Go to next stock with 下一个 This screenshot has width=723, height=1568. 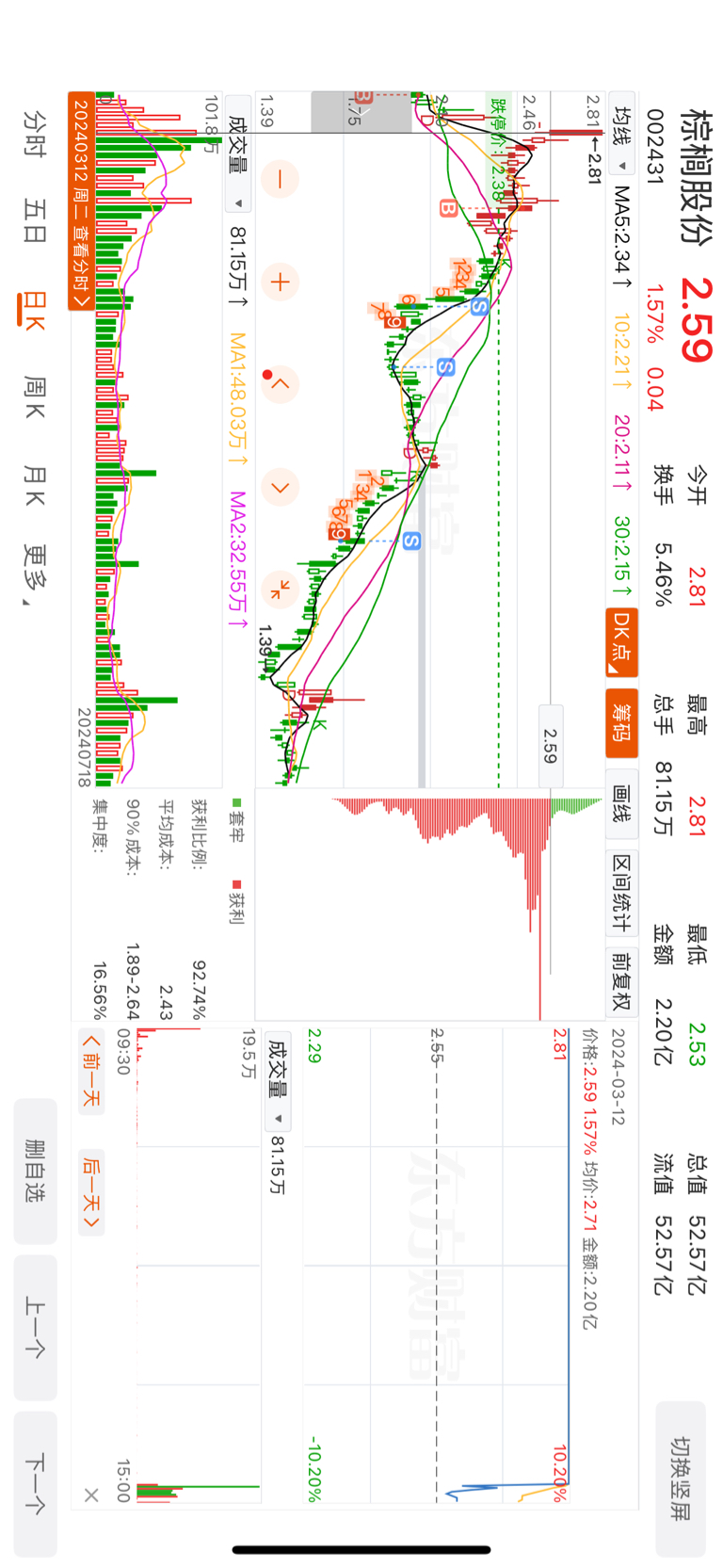click(x=36, y=1483)
